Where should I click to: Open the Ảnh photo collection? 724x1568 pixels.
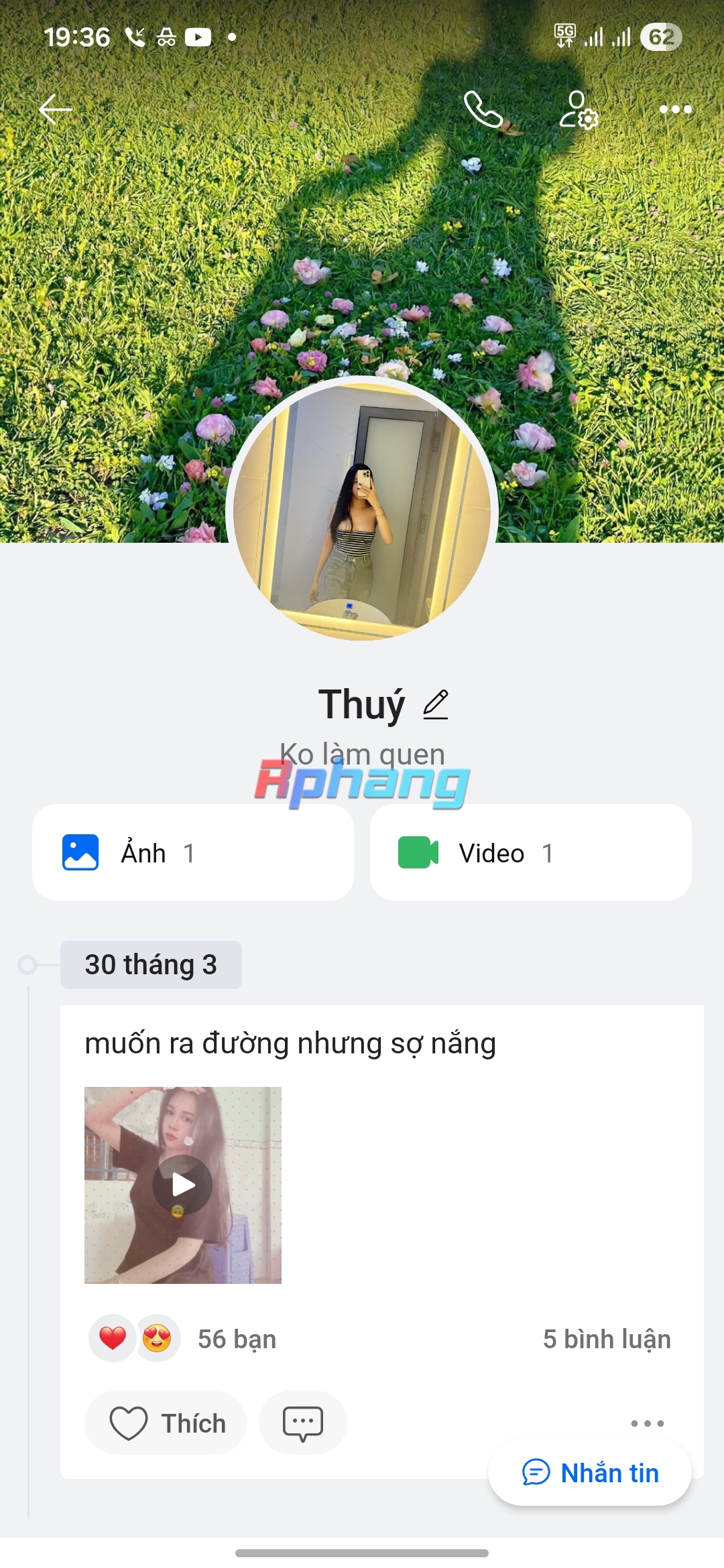click(x=193, y=852)
